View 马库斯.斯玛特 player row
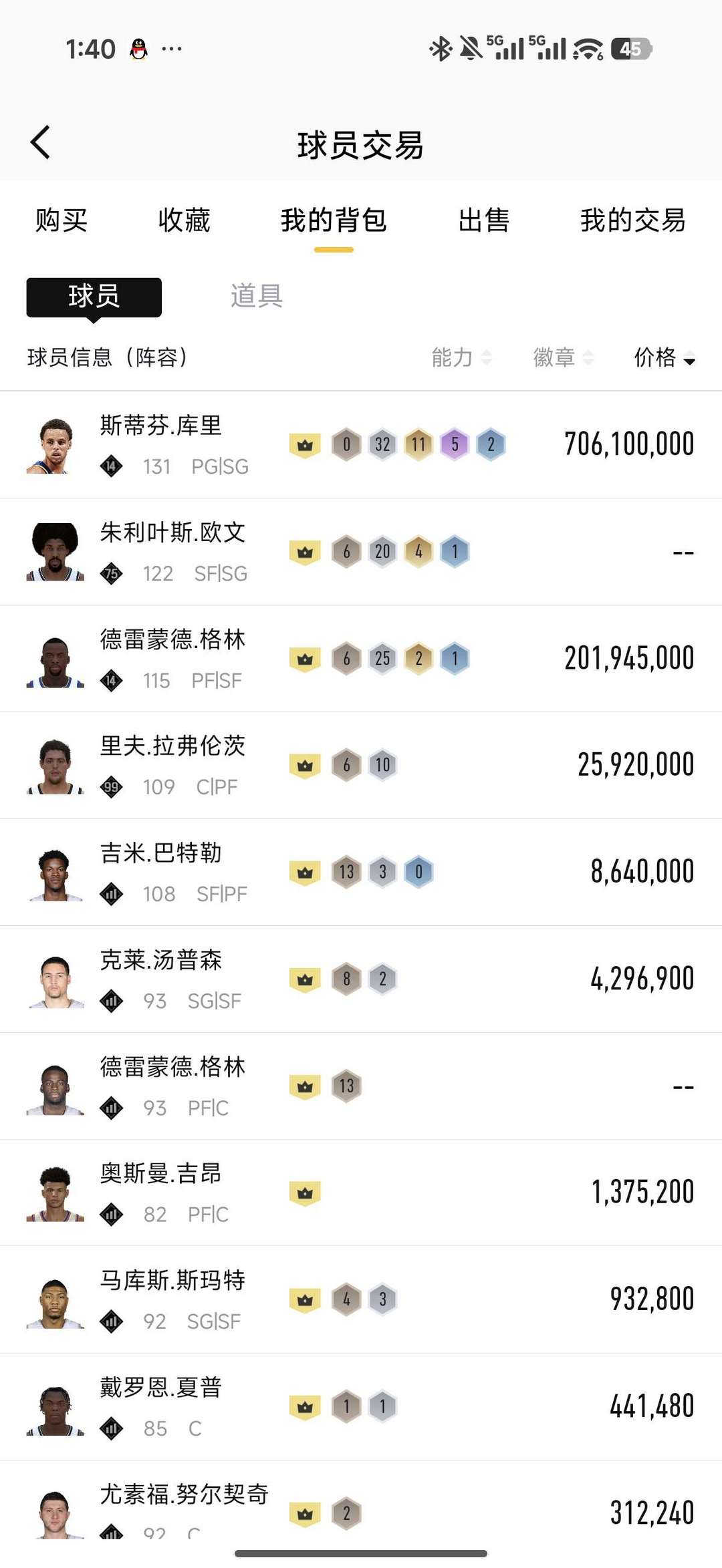 tap(361, 1300)
